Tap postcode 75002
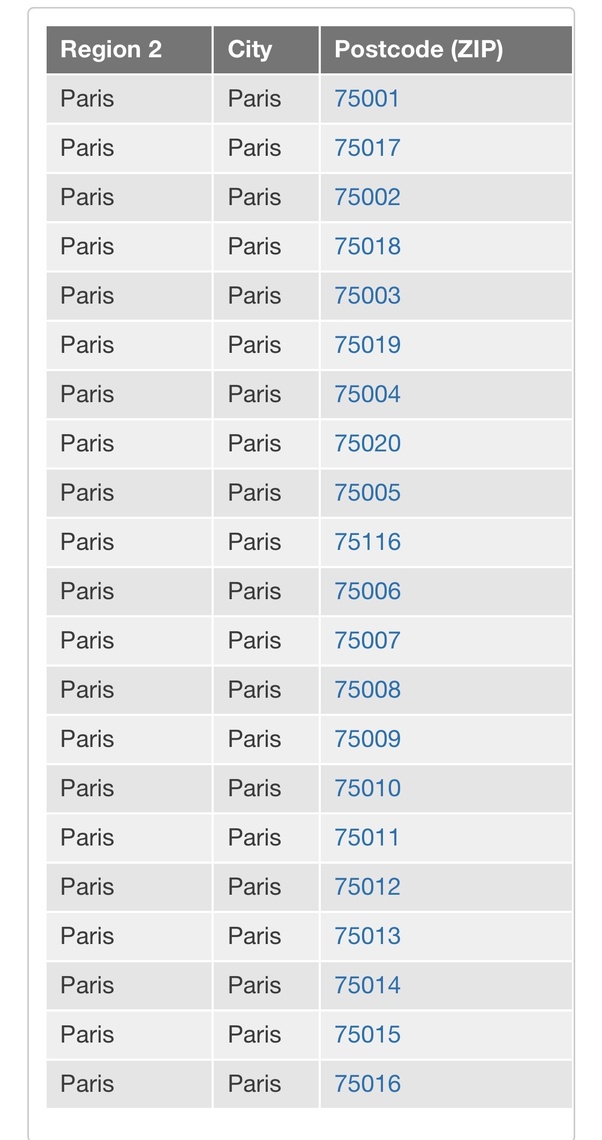Viewport: 602px width, 1140px height. tap(367, 197)
